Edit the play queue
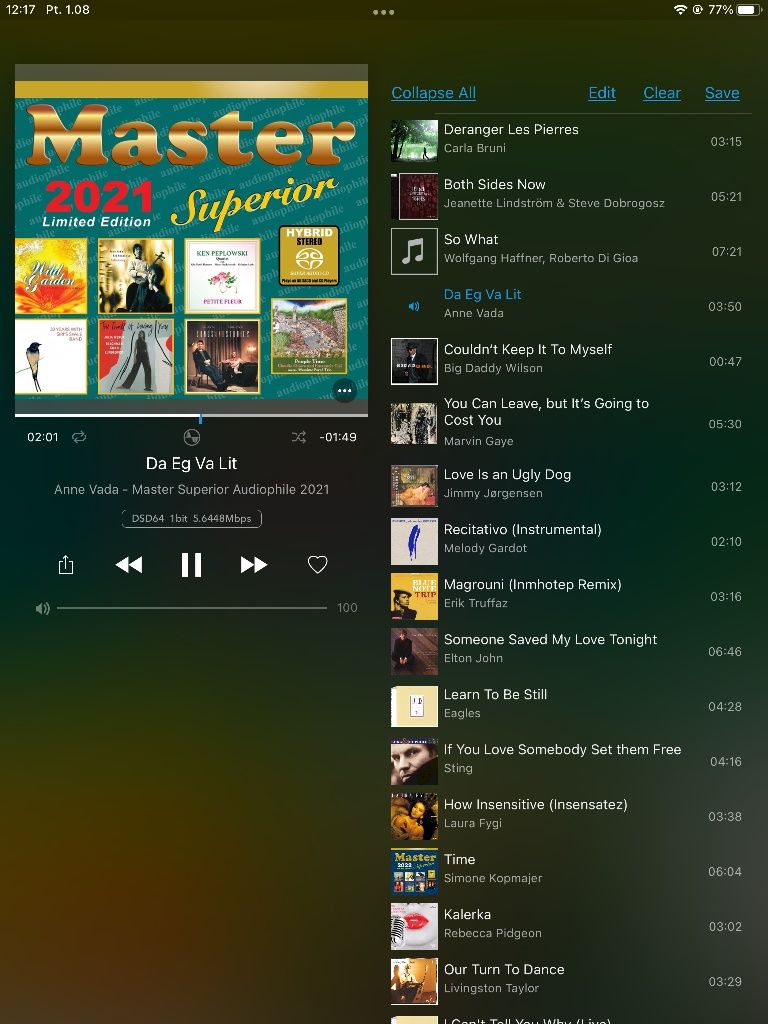The height and width of the screenshot is (1024, 768). pos(602,93)
